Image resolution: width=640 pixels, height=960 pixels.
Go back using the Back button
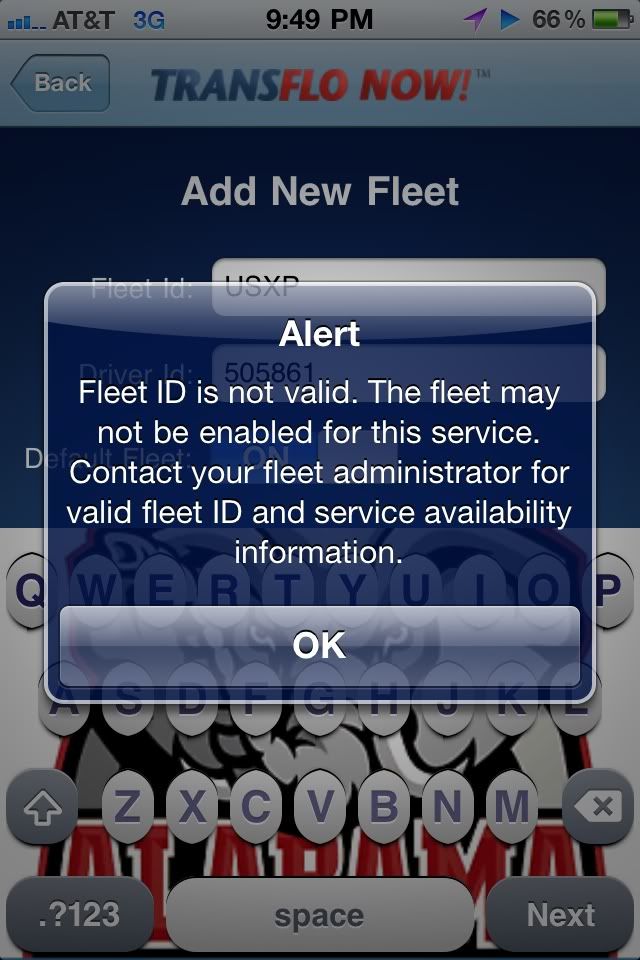[60, 83]
